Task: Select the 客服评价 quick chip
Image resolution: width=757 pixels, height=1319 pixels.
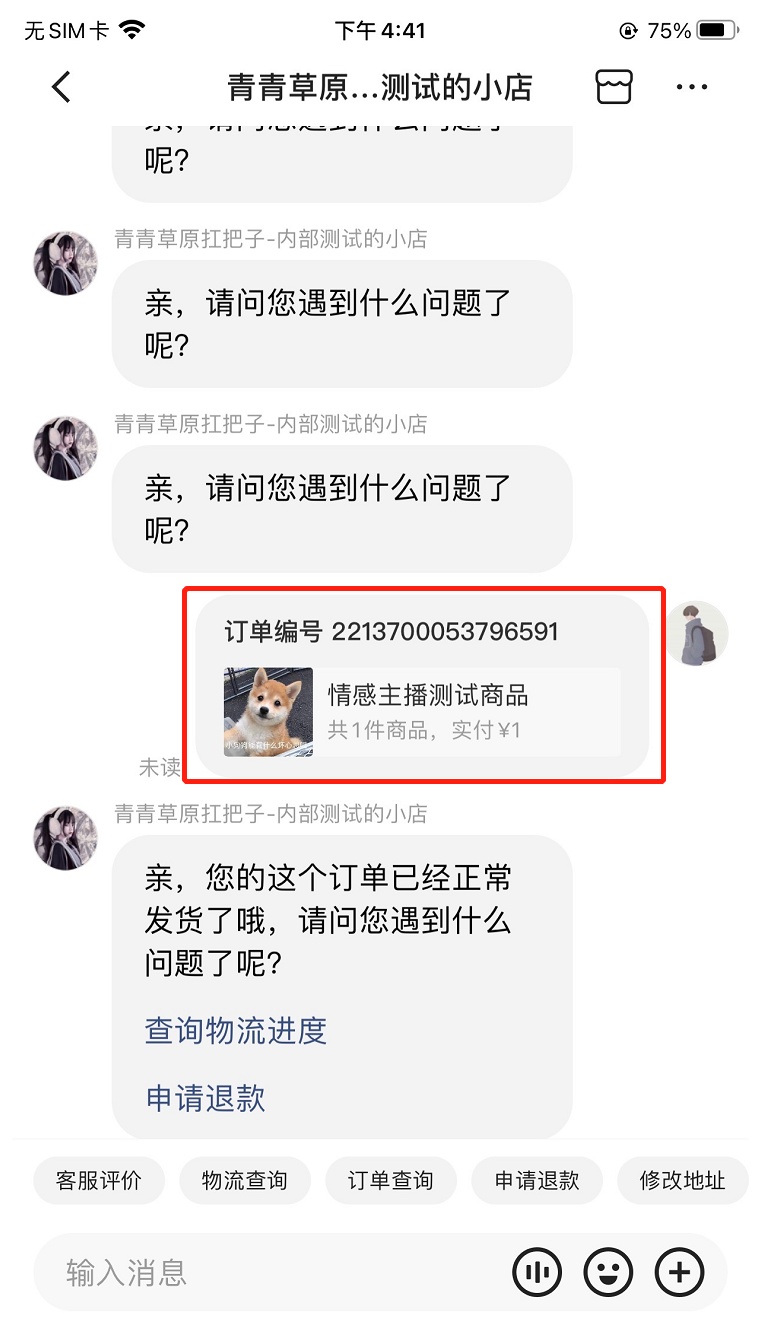Action: pos(98,1180)
